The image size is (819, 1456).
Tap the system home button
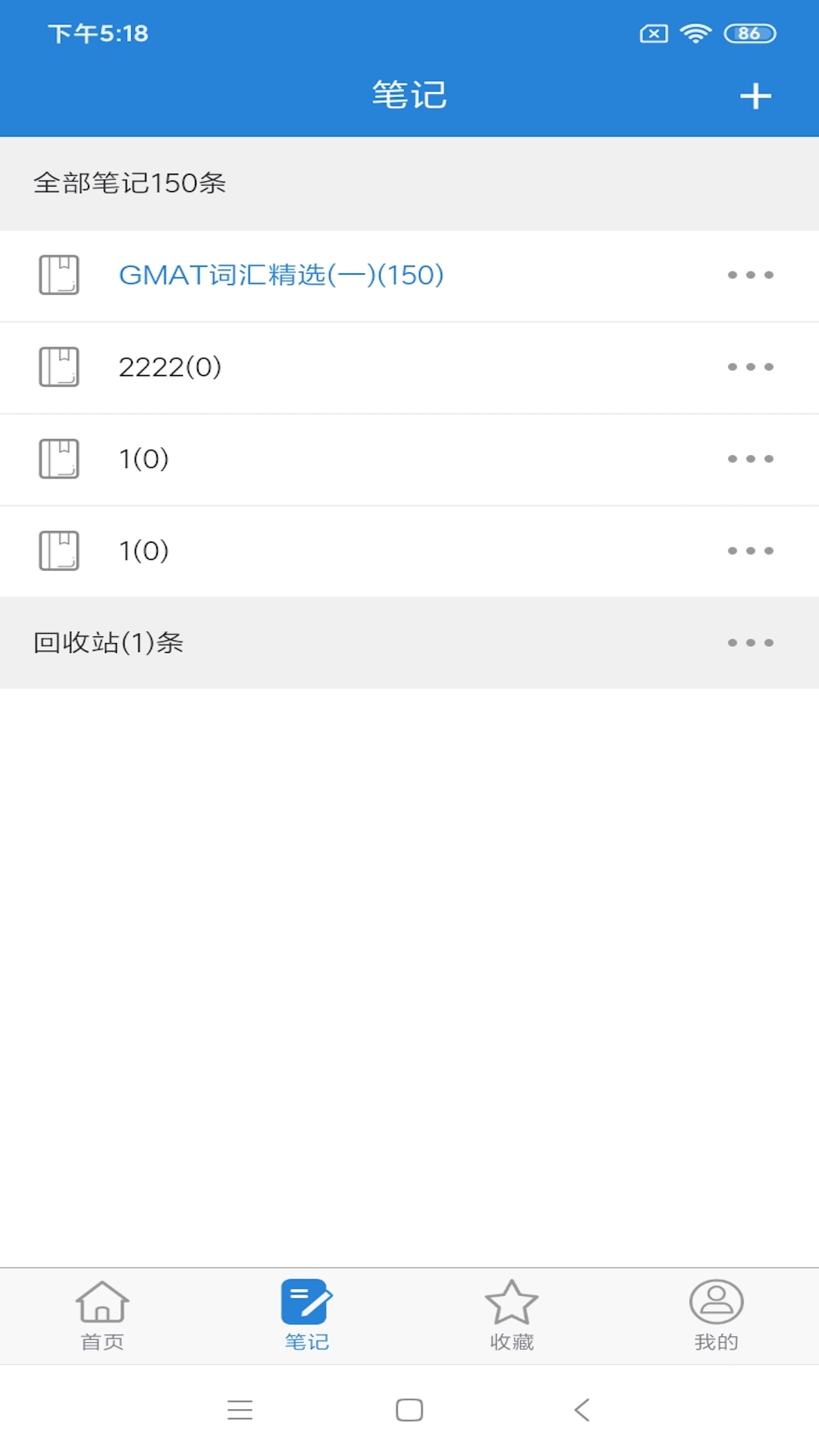click(x=409, y=1410)
